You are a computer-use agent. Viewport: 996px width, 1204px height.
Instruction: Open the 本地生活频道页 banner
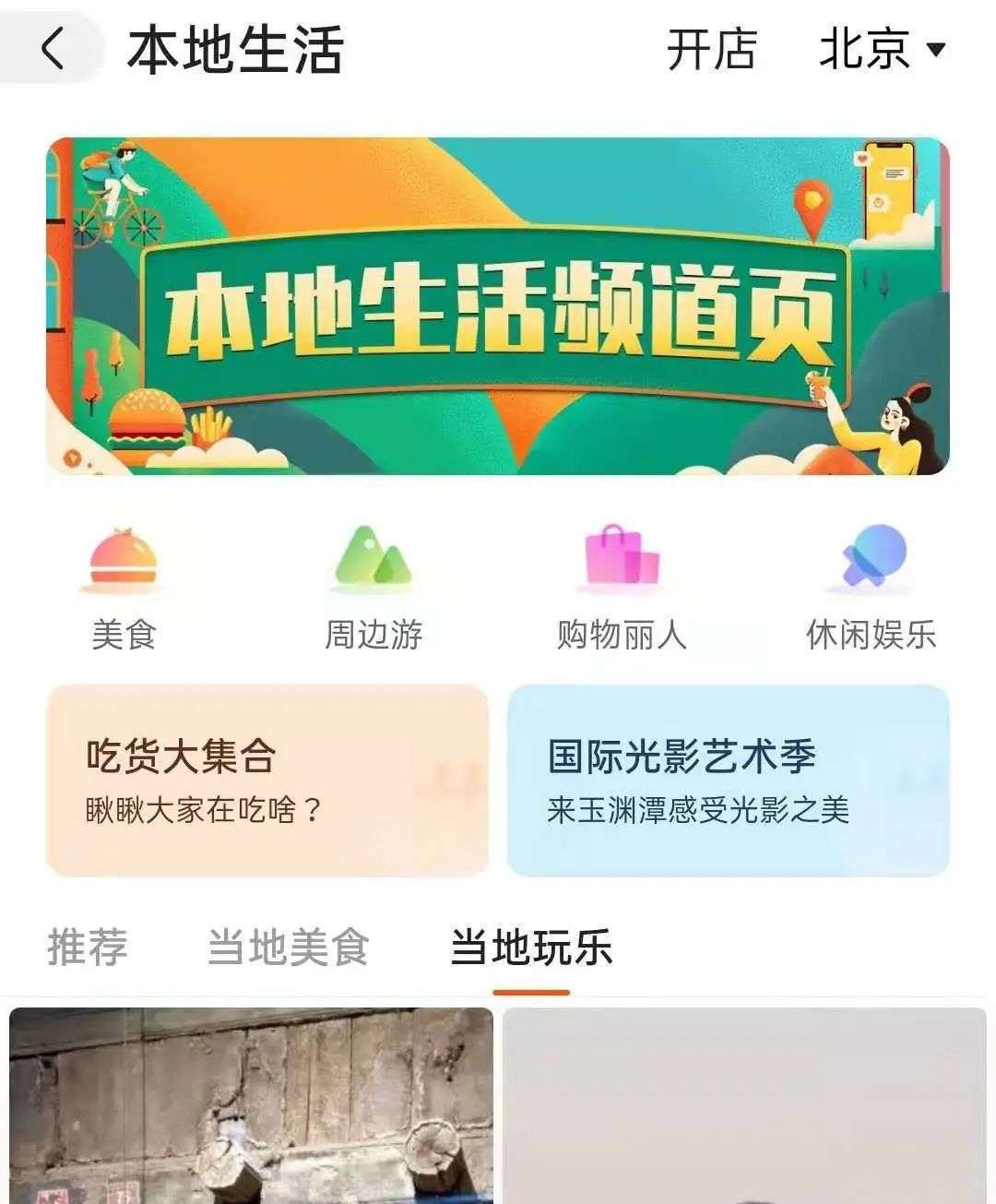point(498,306)
